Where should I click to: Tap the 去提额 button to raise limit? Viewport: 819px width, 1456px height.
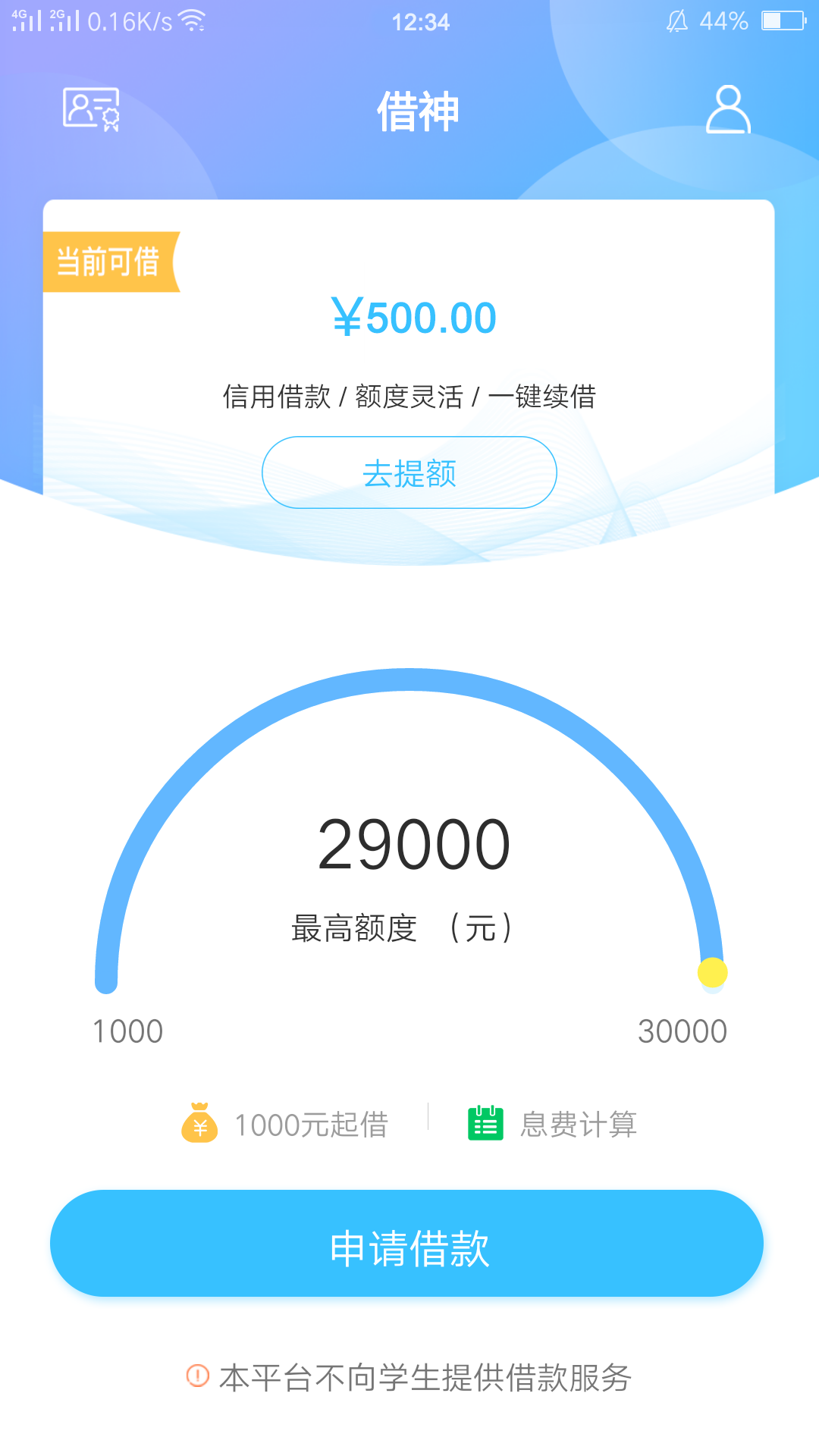coord(409,472)
